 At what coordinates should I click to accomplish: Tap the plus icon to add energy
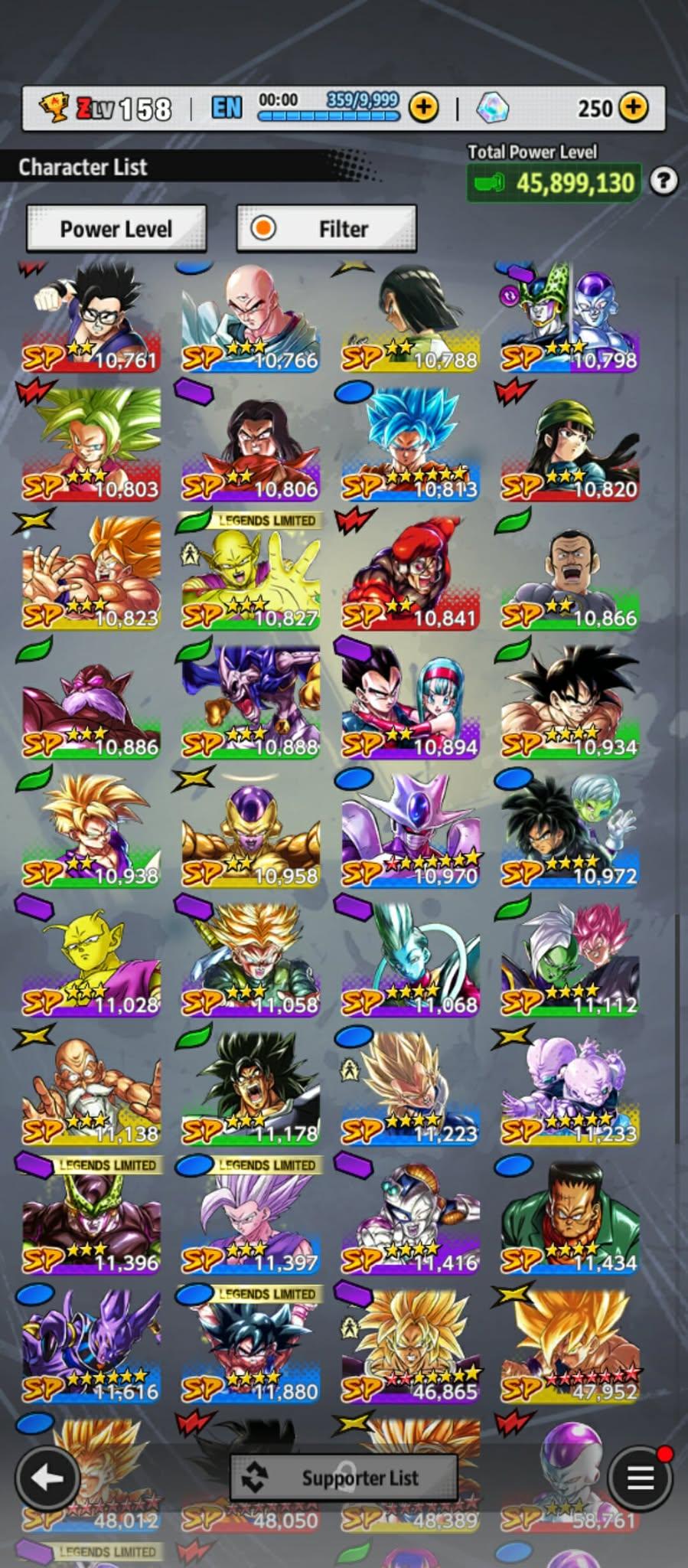pos(423,108)
